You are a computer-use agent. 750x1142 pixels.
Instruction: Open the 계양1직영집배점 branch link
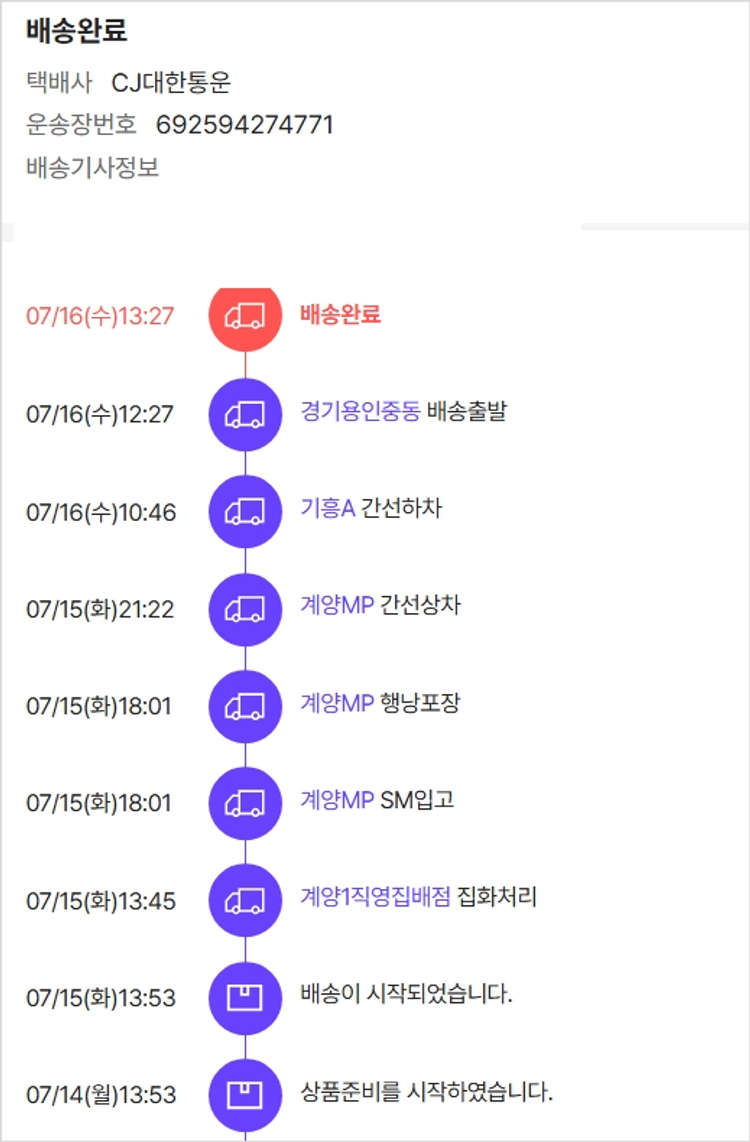375,897
